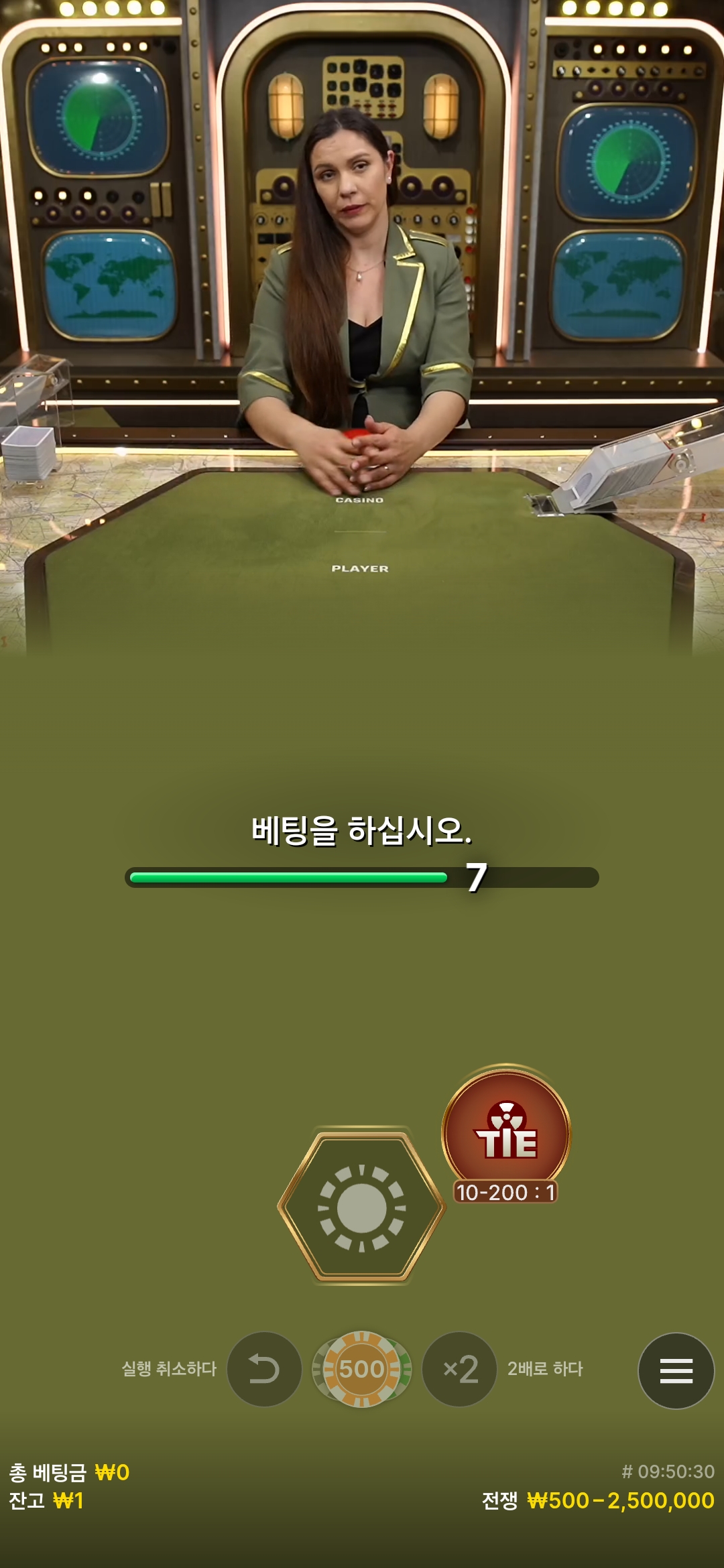Select the 500 chip
This screenshot has width=724, height=1568.
(x=362, y=1369)
